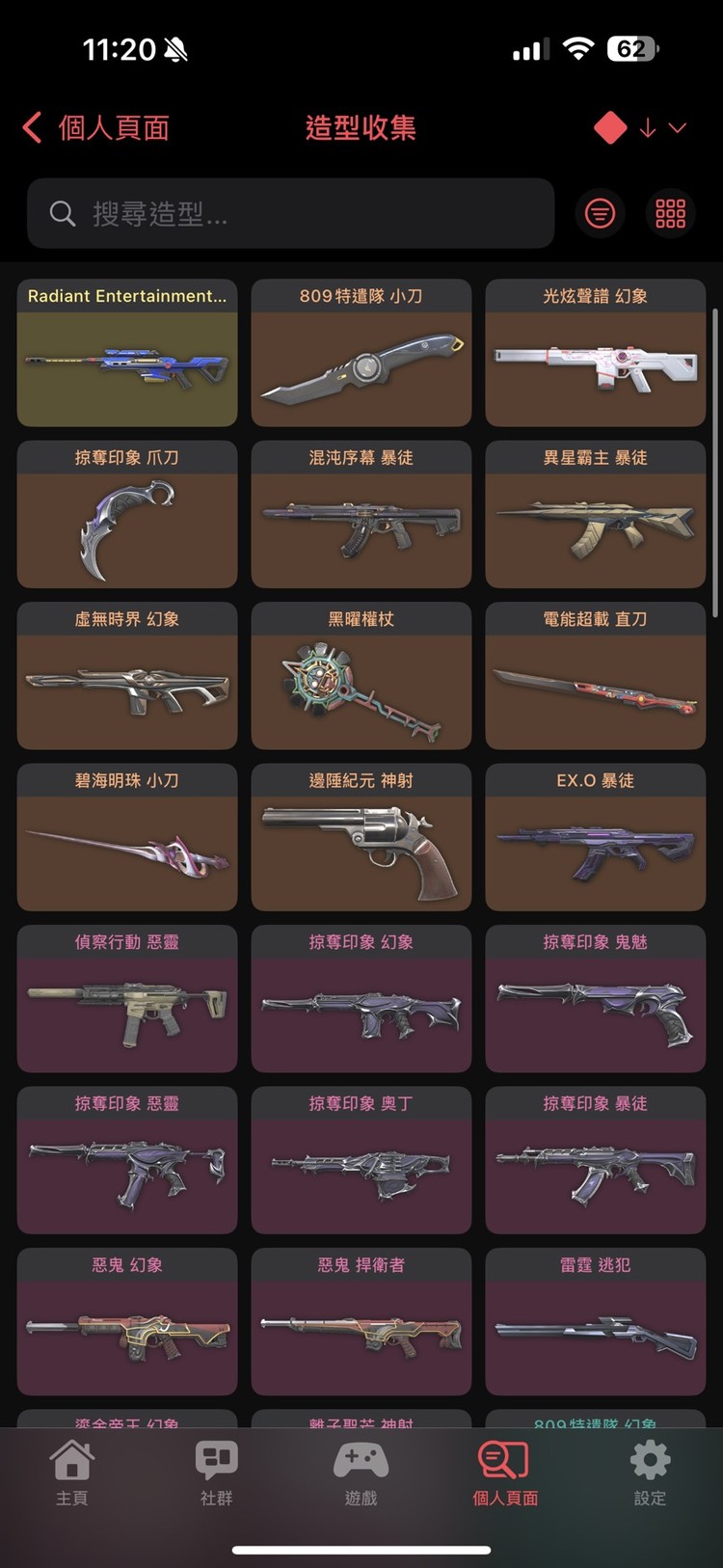Go back to 個人頁面
The height and width of the screenshot is (1568, 723).
95,127
